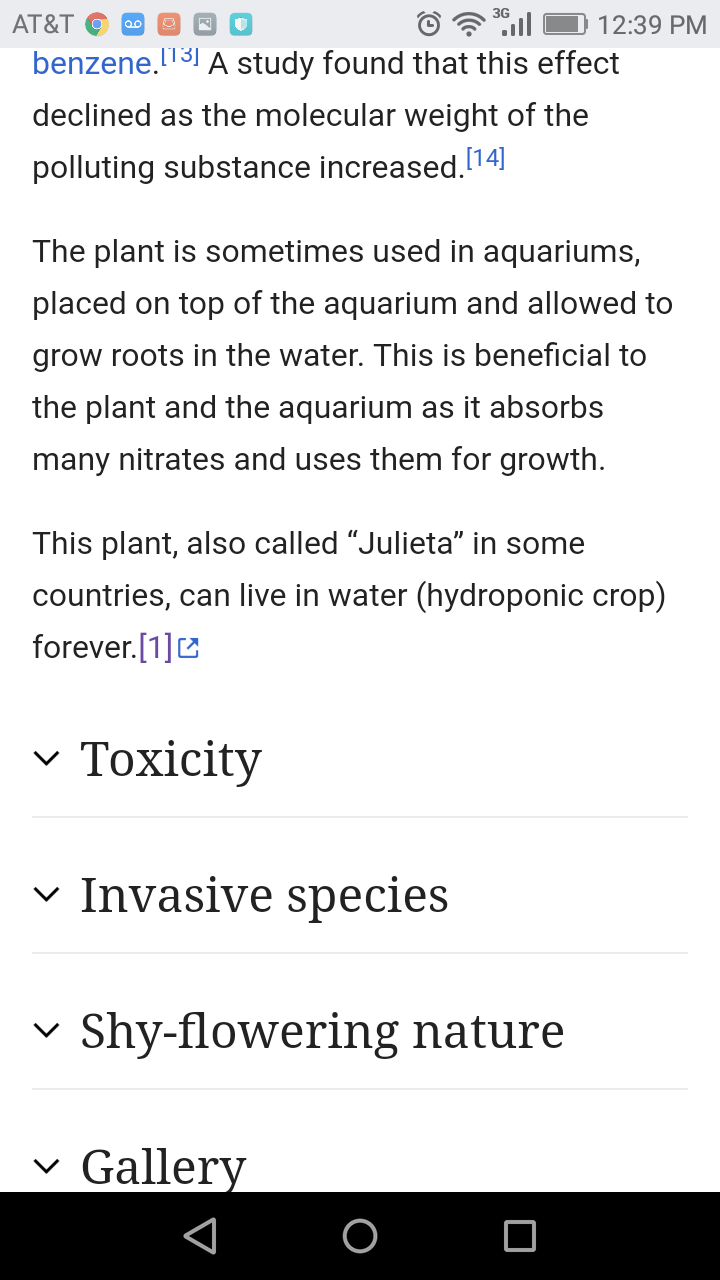Screen dimensions: 720x1280
Task: Go to the home screen
Action: pyautogui.click(x=360, y=1236)
